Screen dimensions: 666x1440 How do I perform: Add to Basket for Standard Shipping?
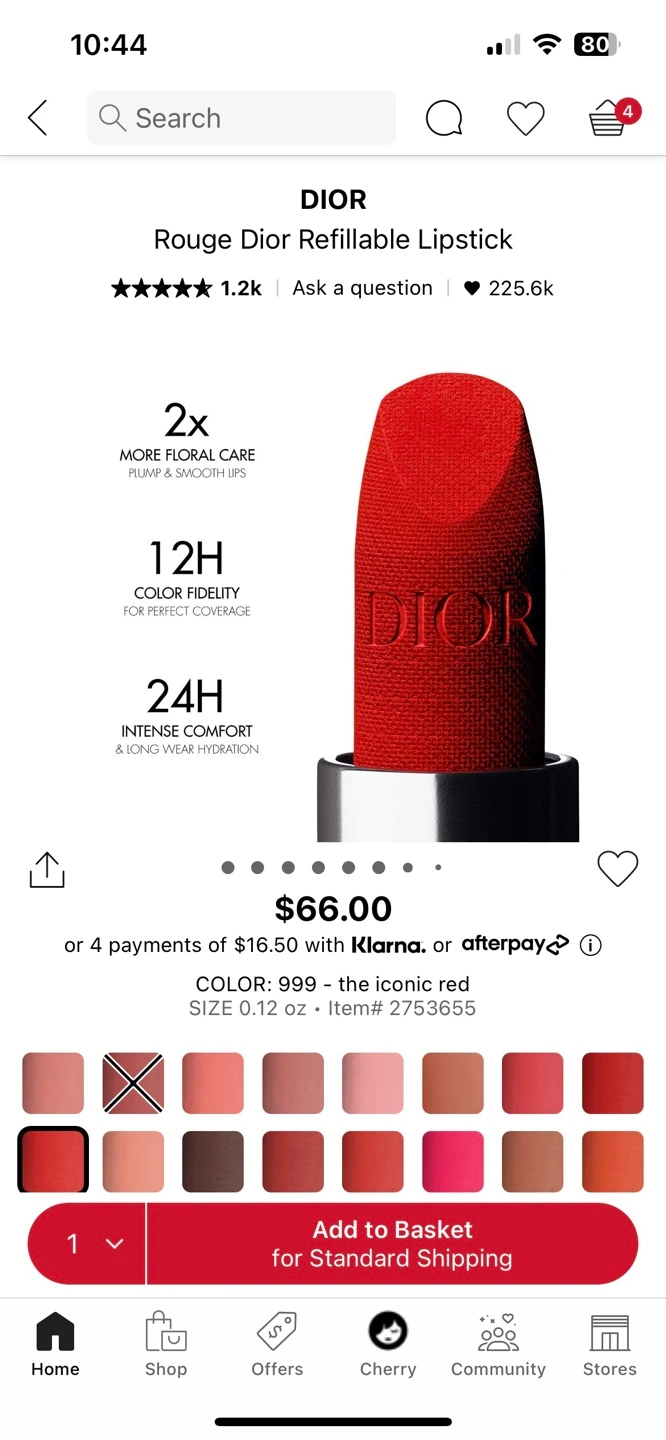392,1243
